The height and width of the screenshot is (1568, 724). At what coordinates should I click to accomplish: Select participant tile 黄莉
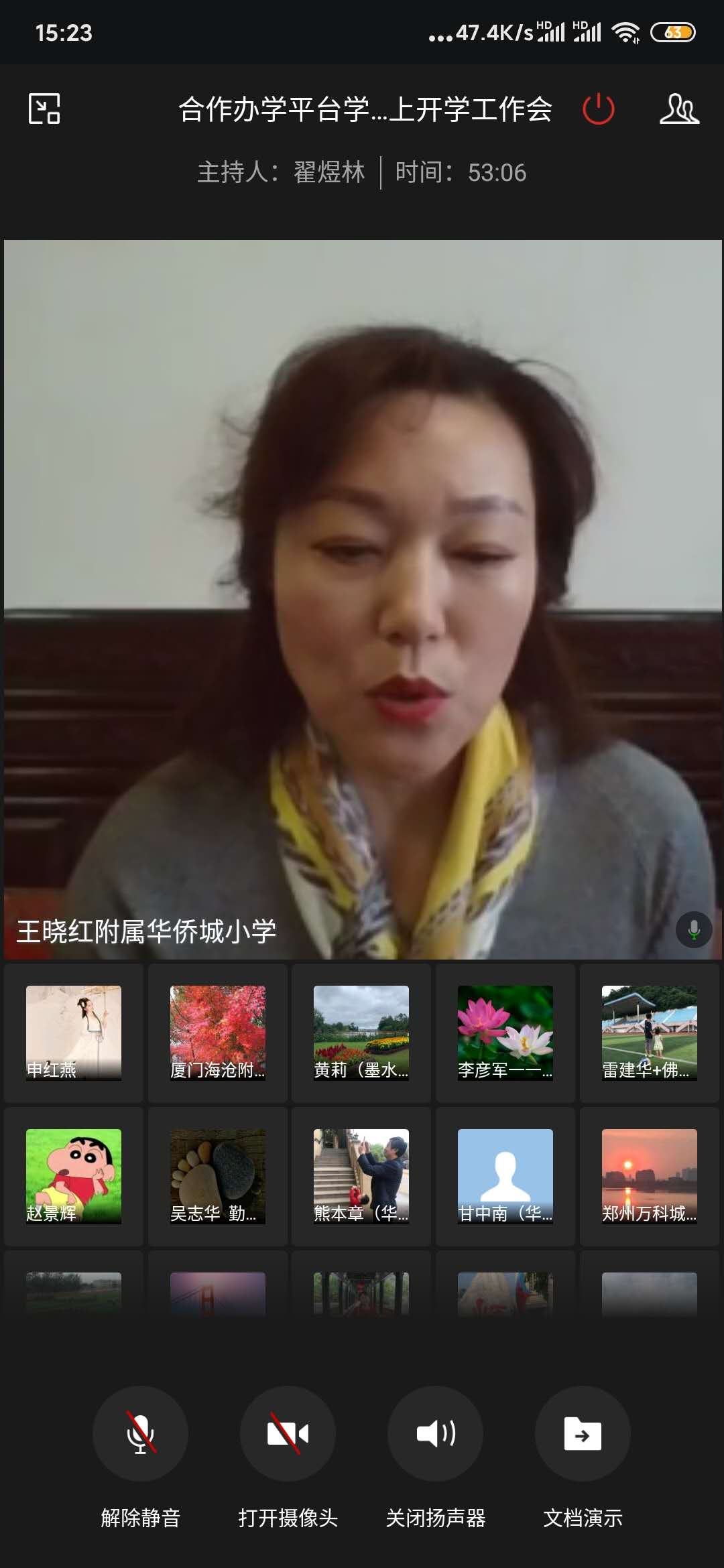tap(361, 1033)
